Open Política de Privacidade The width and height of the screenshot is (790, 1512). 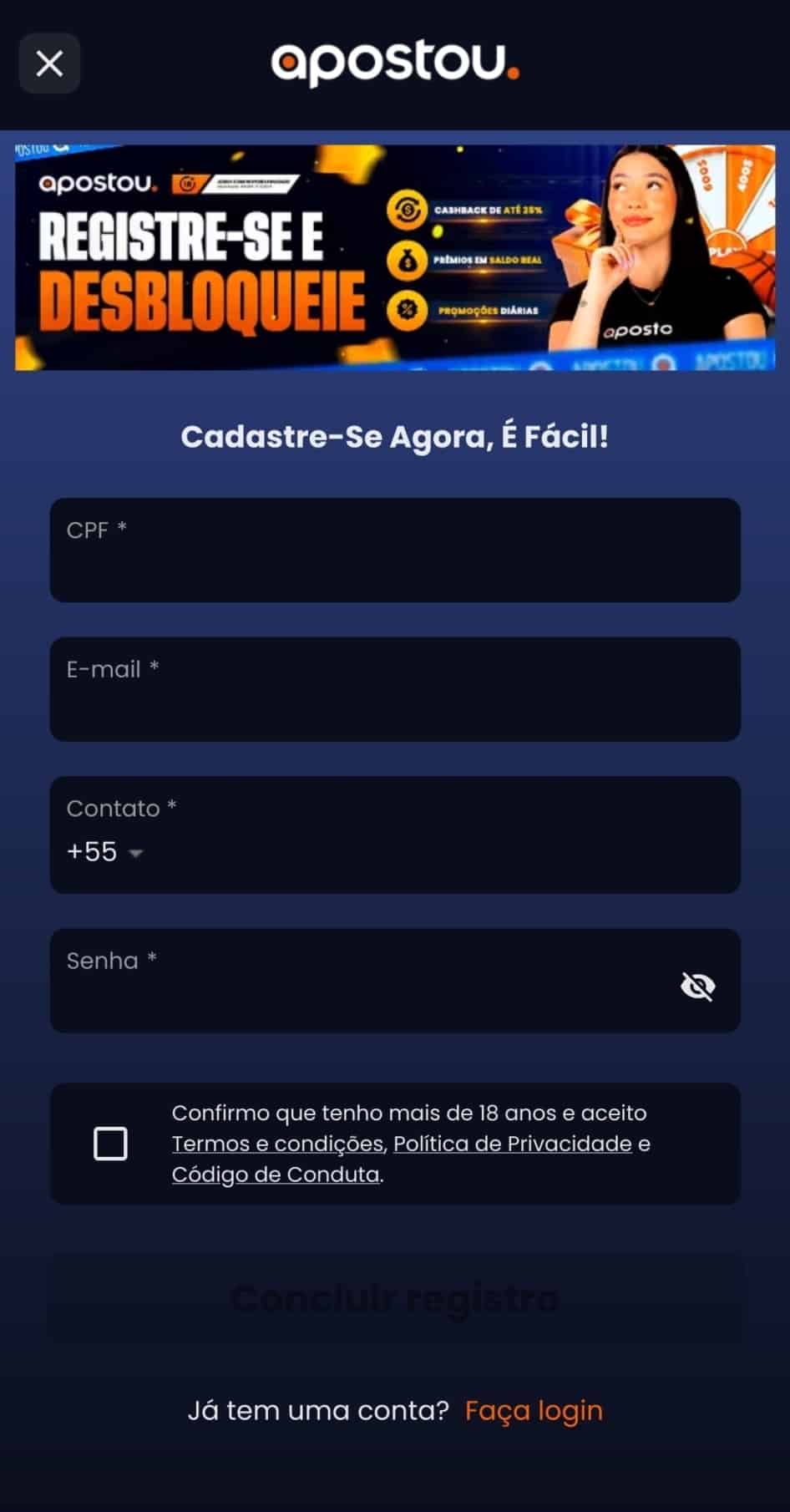513,1144
